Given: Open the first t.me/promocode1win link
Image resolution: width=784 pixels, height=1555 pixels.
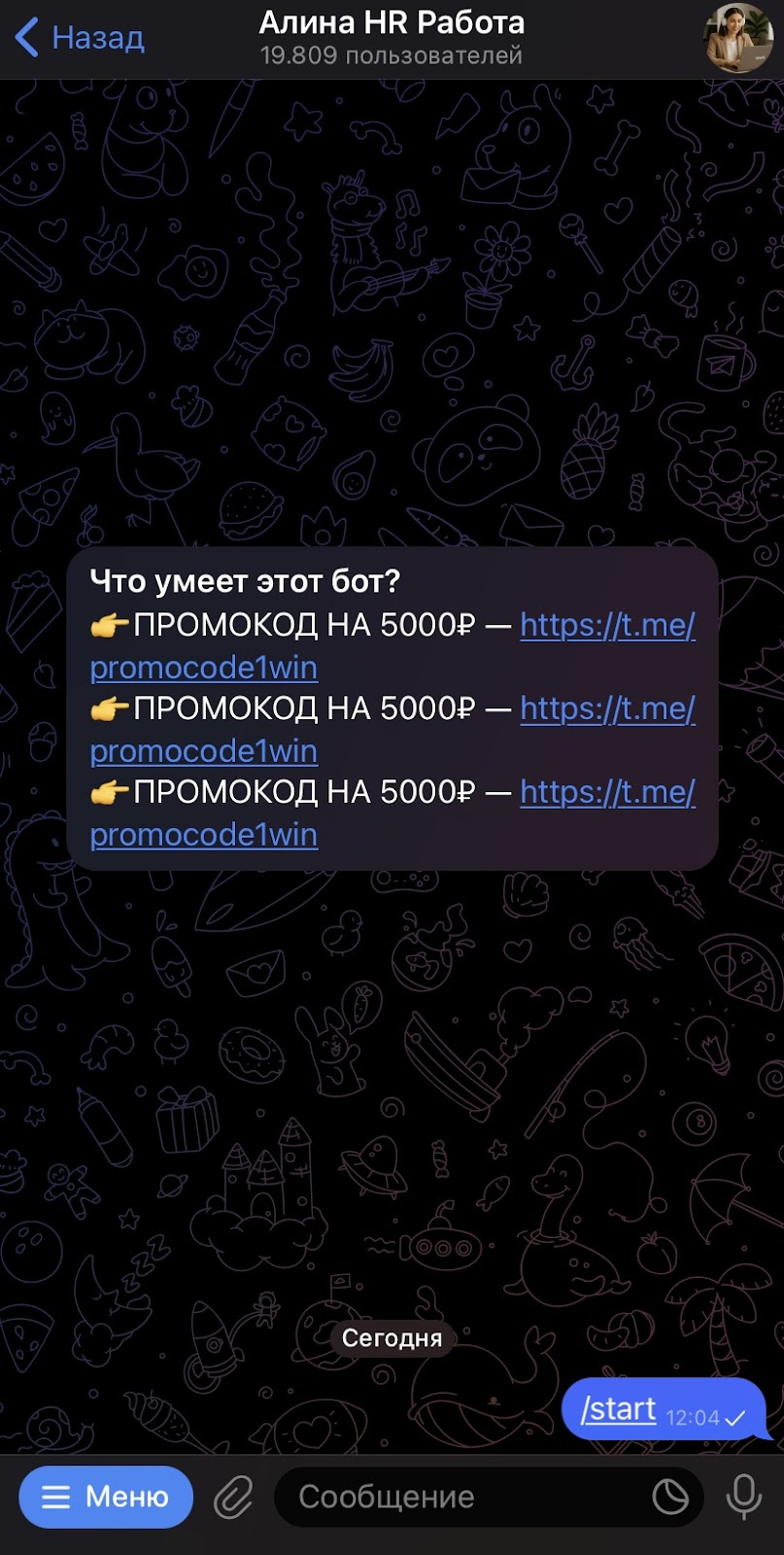Looking at the screenshot, I should pyautogui.click(x=607, y=625).
